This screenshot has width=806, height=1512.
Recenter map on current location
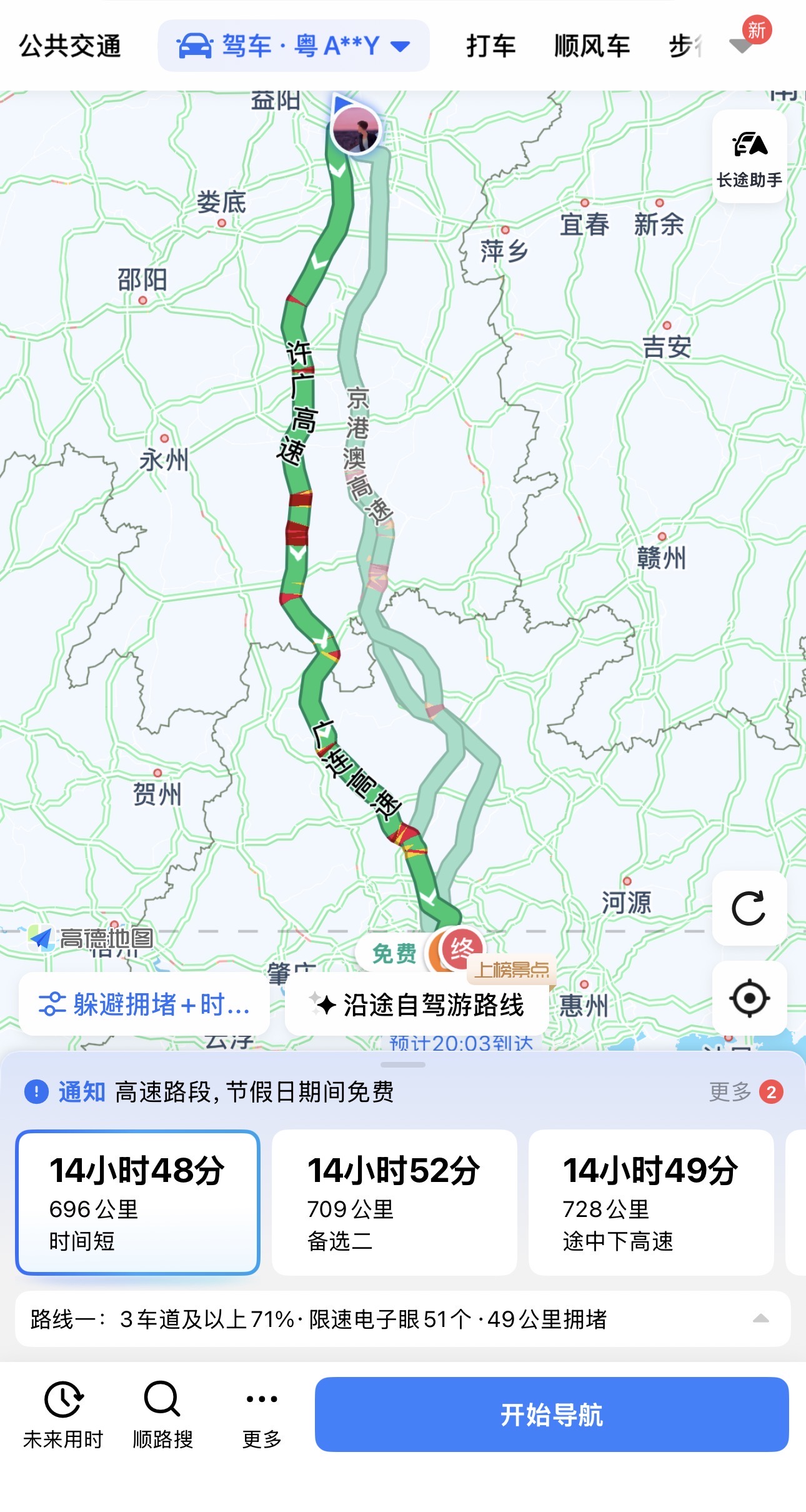point(749,998)
